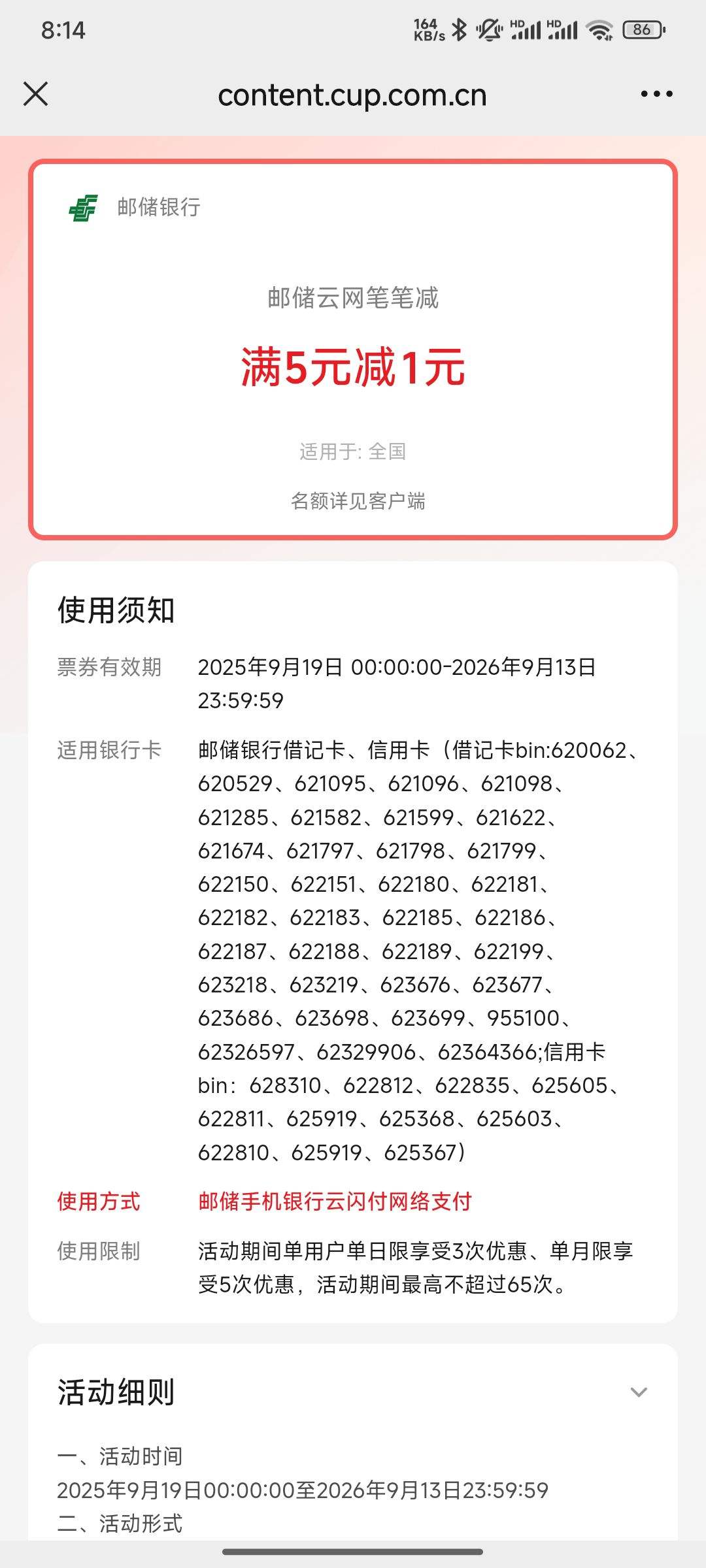Tap the content.cup.com.cn page title
Viewport: 706px width, 1568px height.
[352, 95]
